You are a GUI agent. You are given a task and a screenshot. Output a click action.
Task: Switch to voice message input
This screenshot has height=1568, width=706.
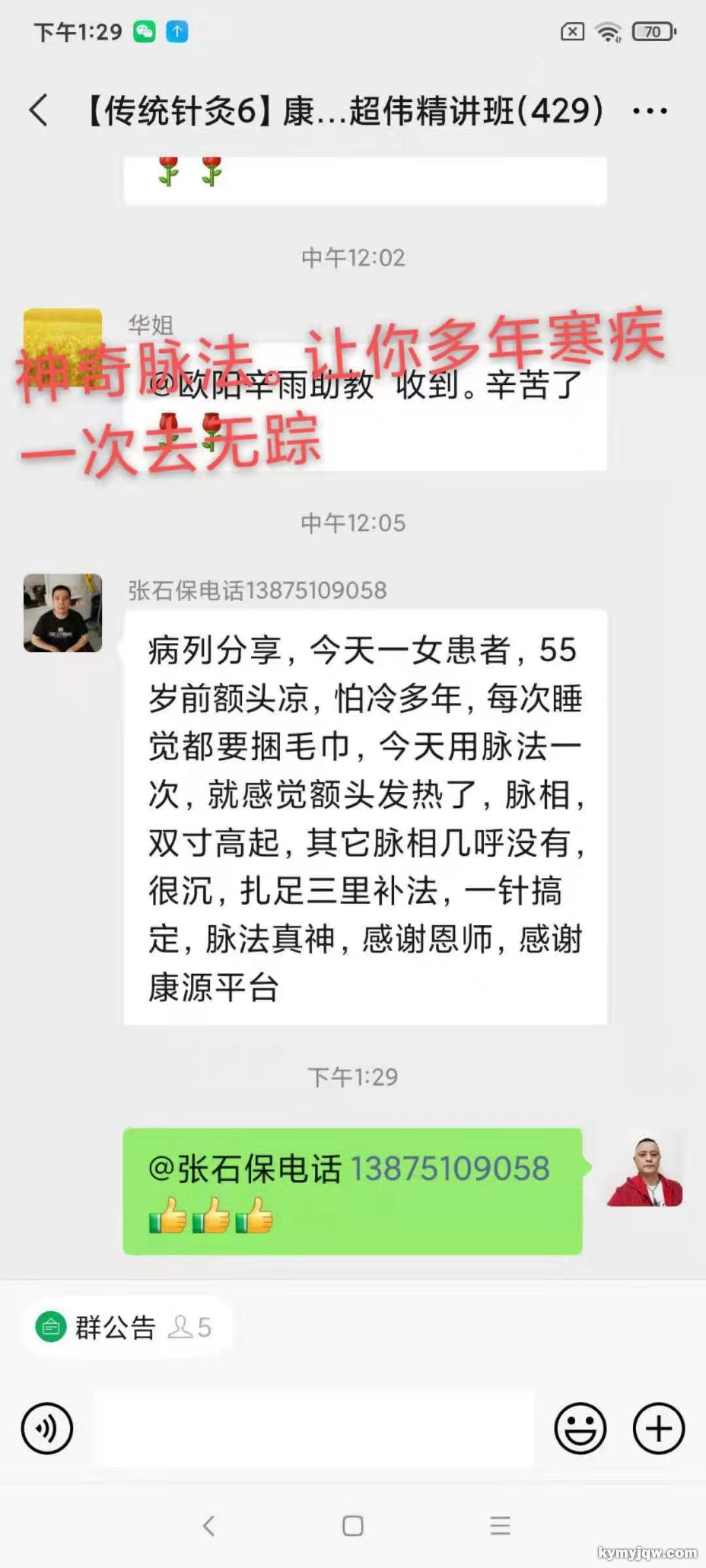47,1428
